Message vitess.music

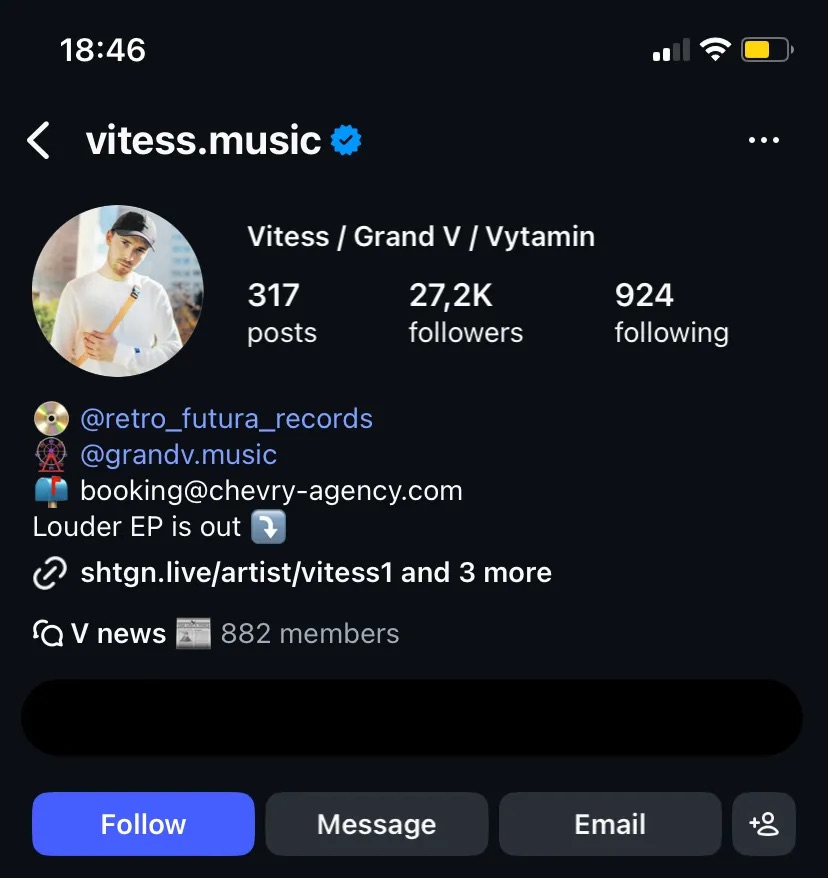376,824
